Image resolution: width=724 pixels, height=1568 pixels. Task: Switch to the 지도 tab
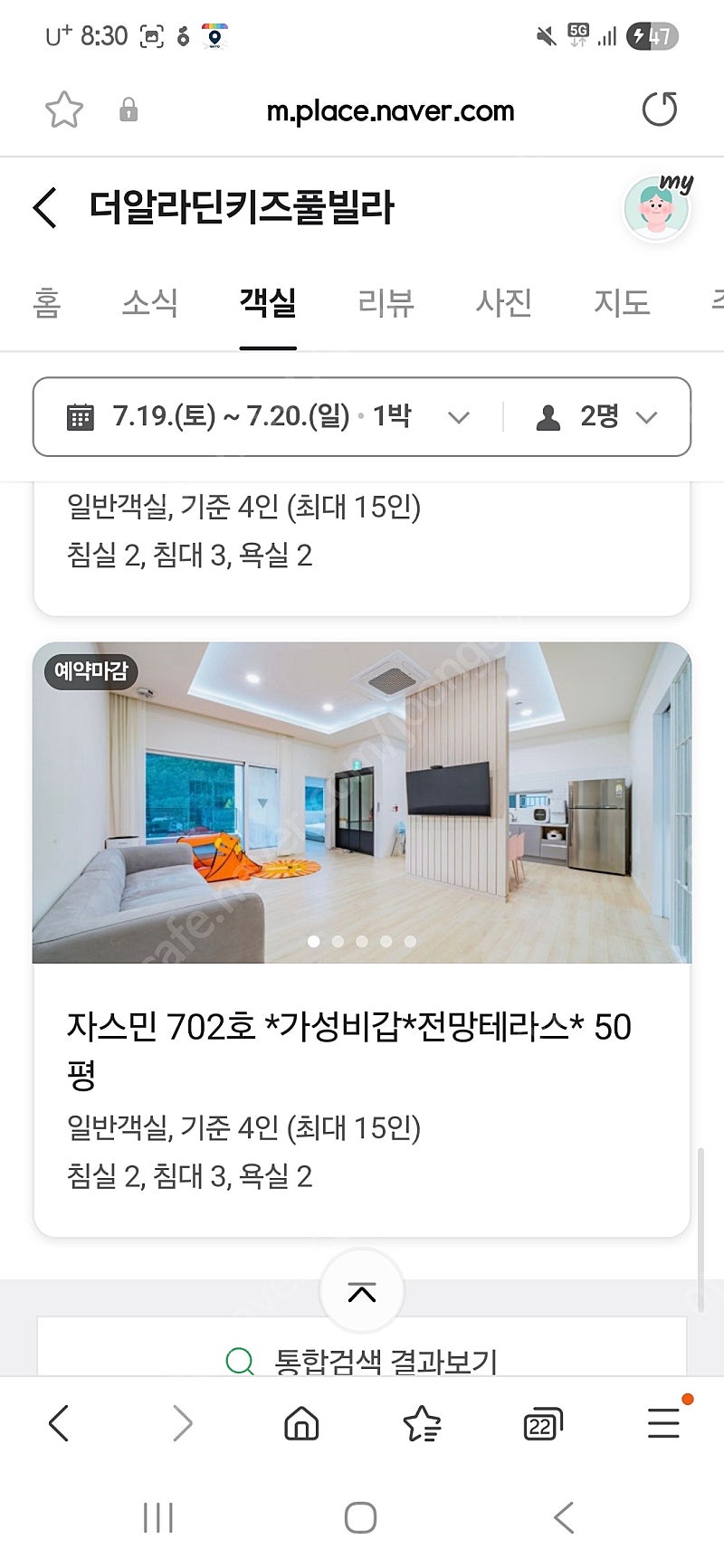(622, 302)
